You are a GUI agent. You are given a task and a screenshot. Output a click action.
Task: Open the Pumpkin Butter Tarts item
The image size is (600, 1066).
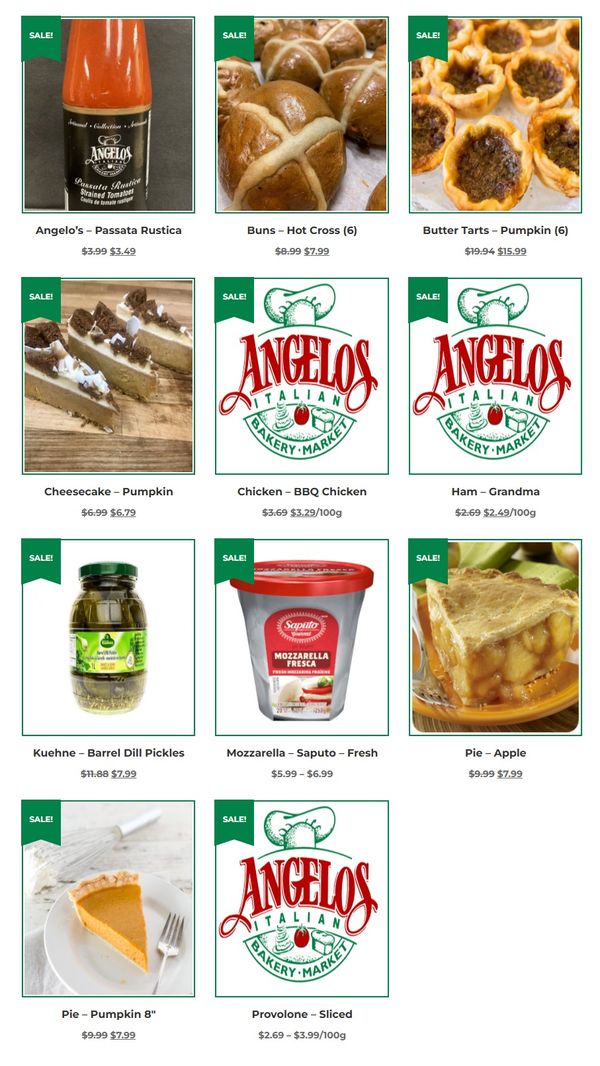495,115
